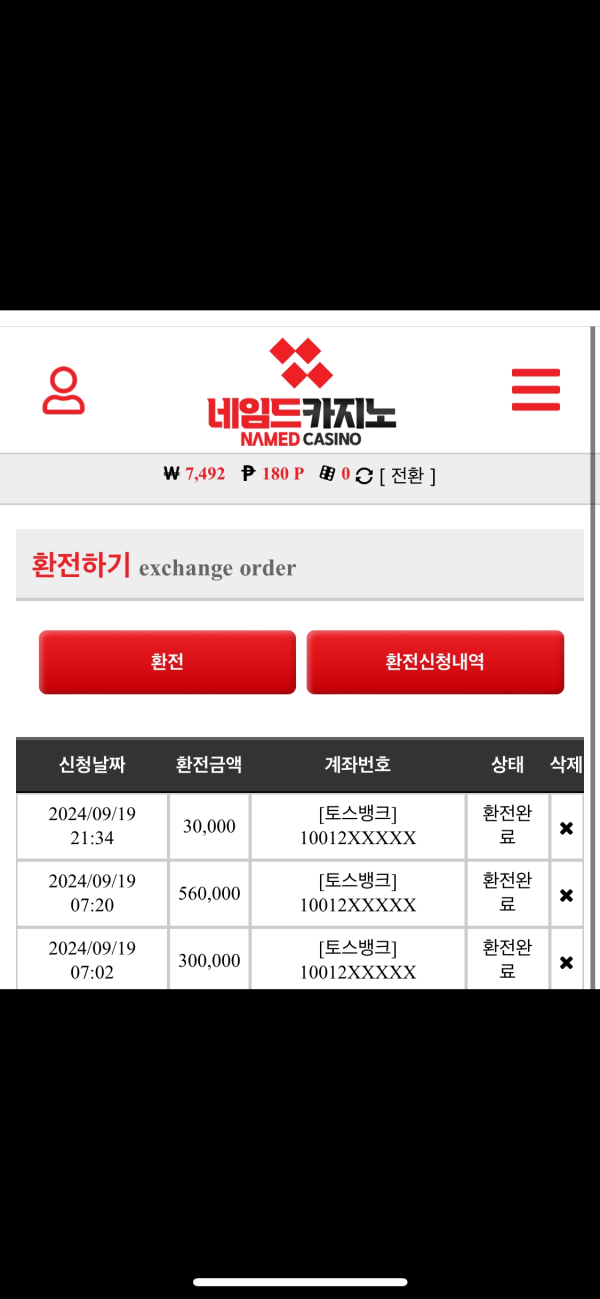Tap the 네임드카지노 logo to go home

point(301,393)
